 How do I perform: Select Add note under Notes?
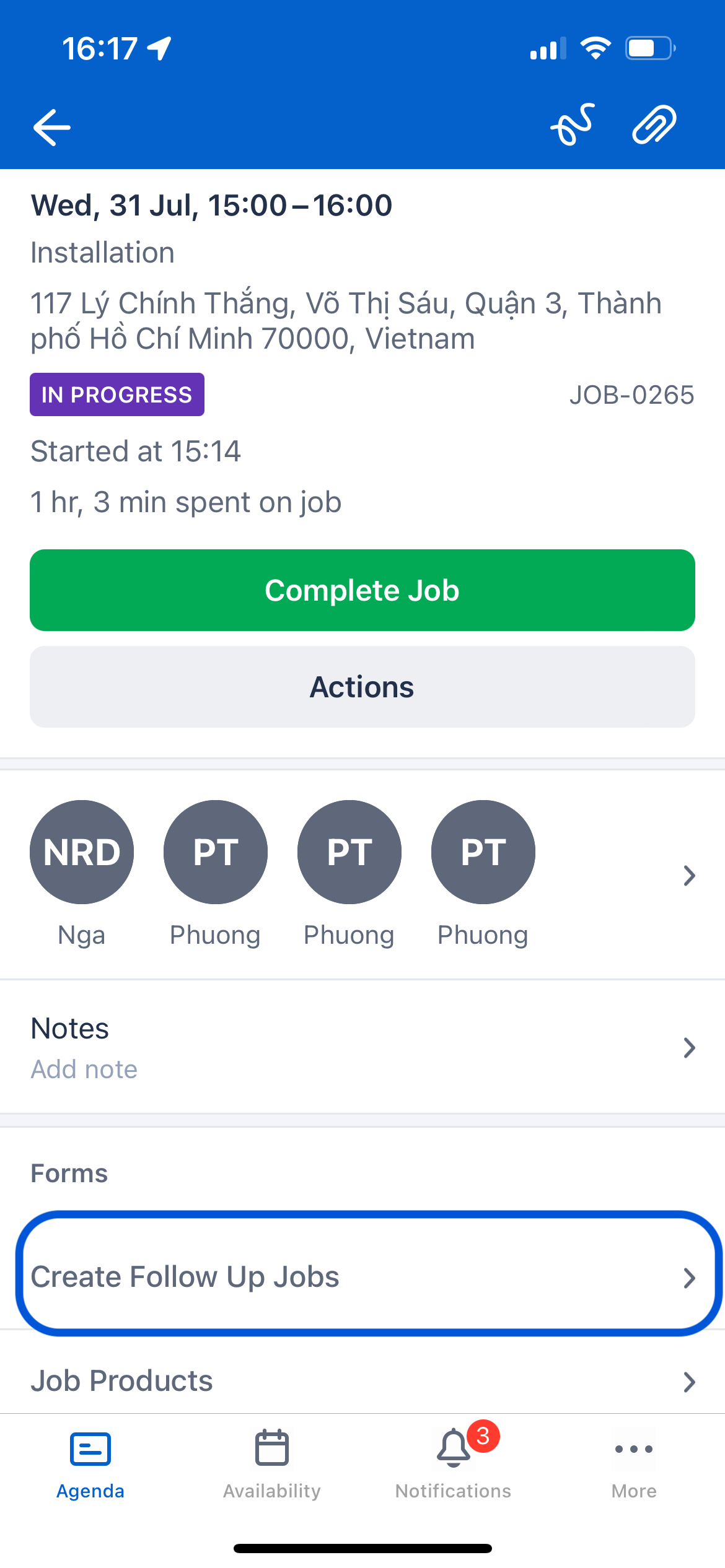[84, 1068]
